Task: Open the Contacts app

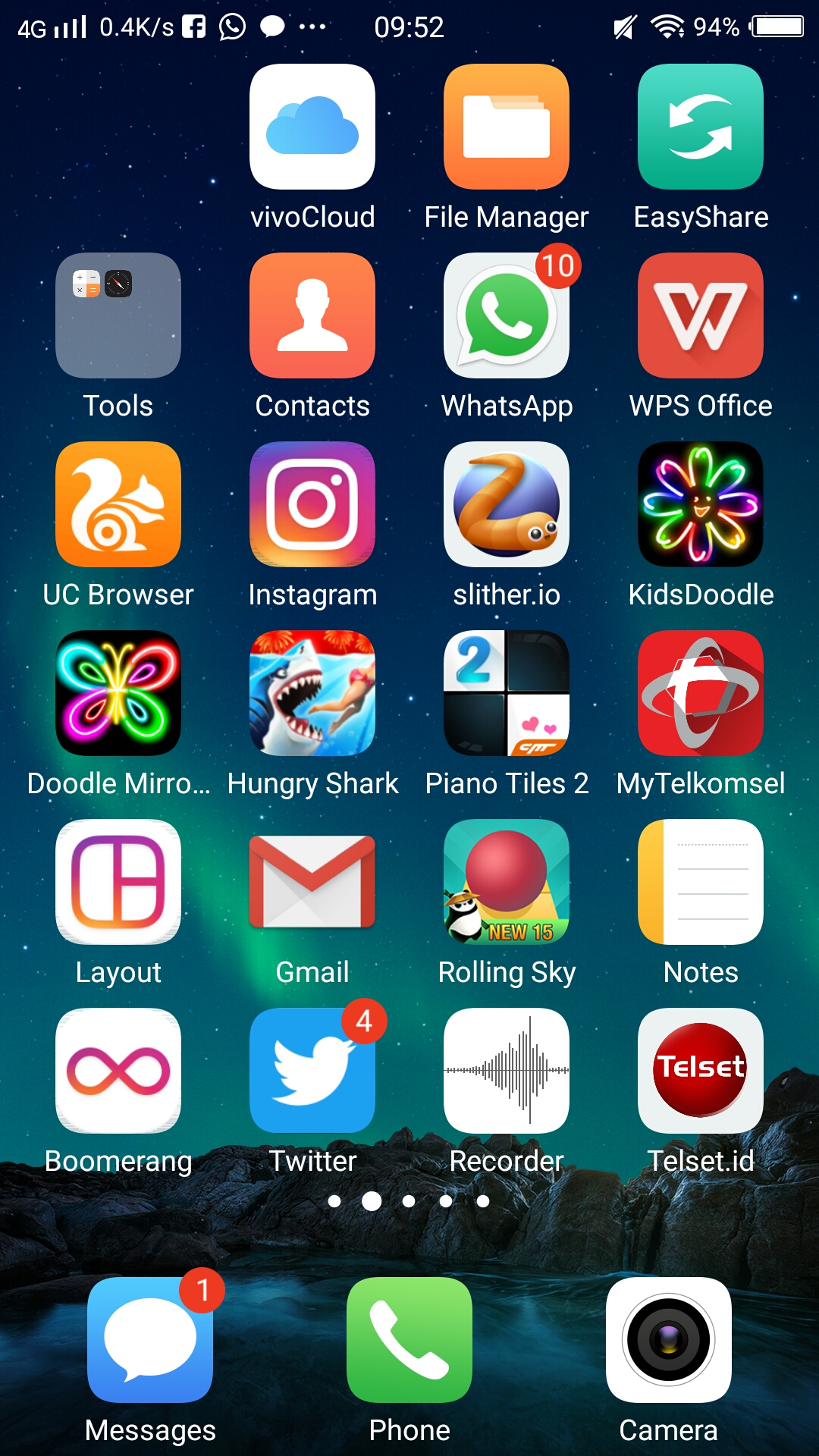Action: tap(312, 315)
